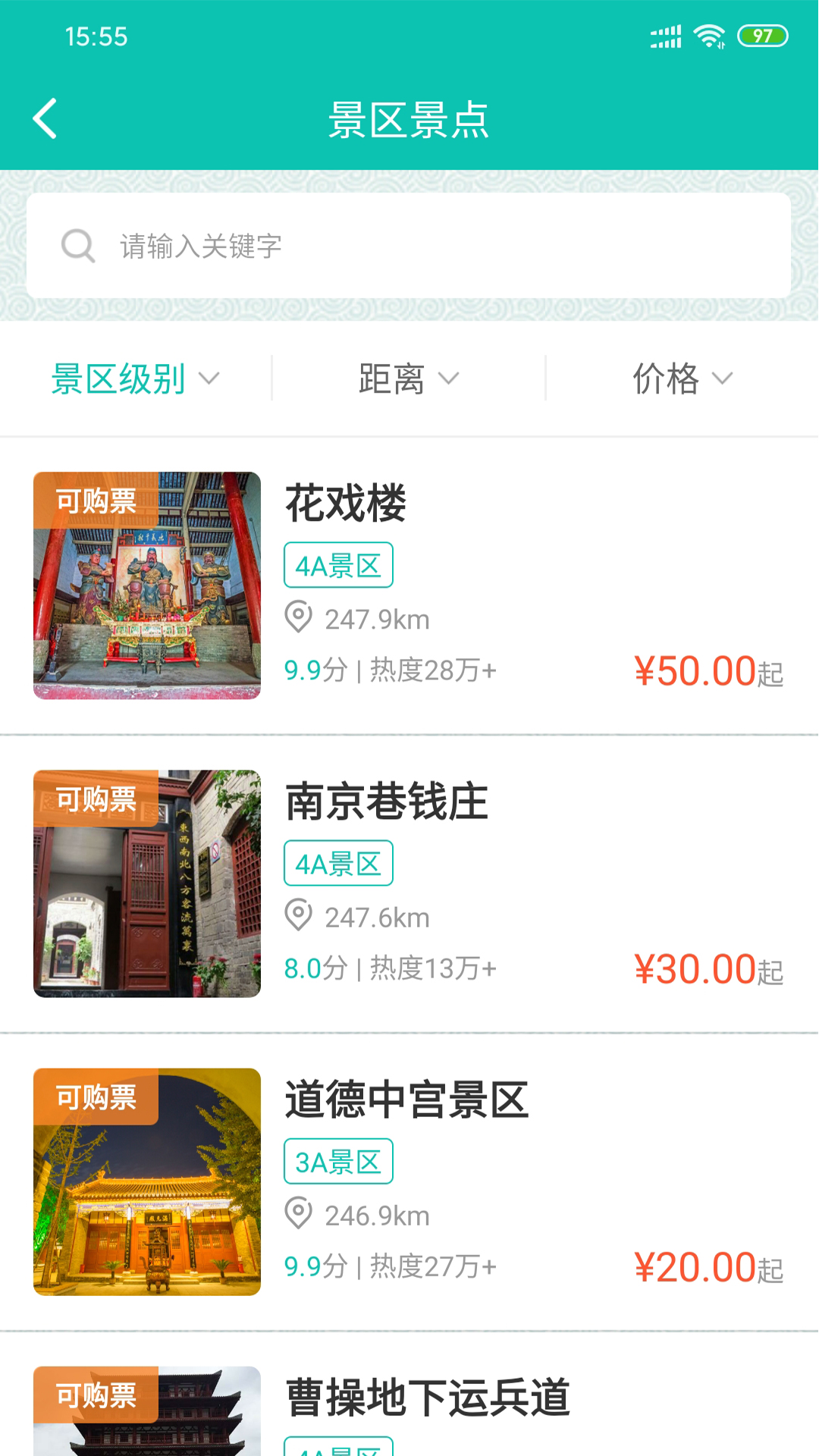Tap the 请输入关键字 search field
Viewport: 819px width, 1456px height.
tap(409, 246)
